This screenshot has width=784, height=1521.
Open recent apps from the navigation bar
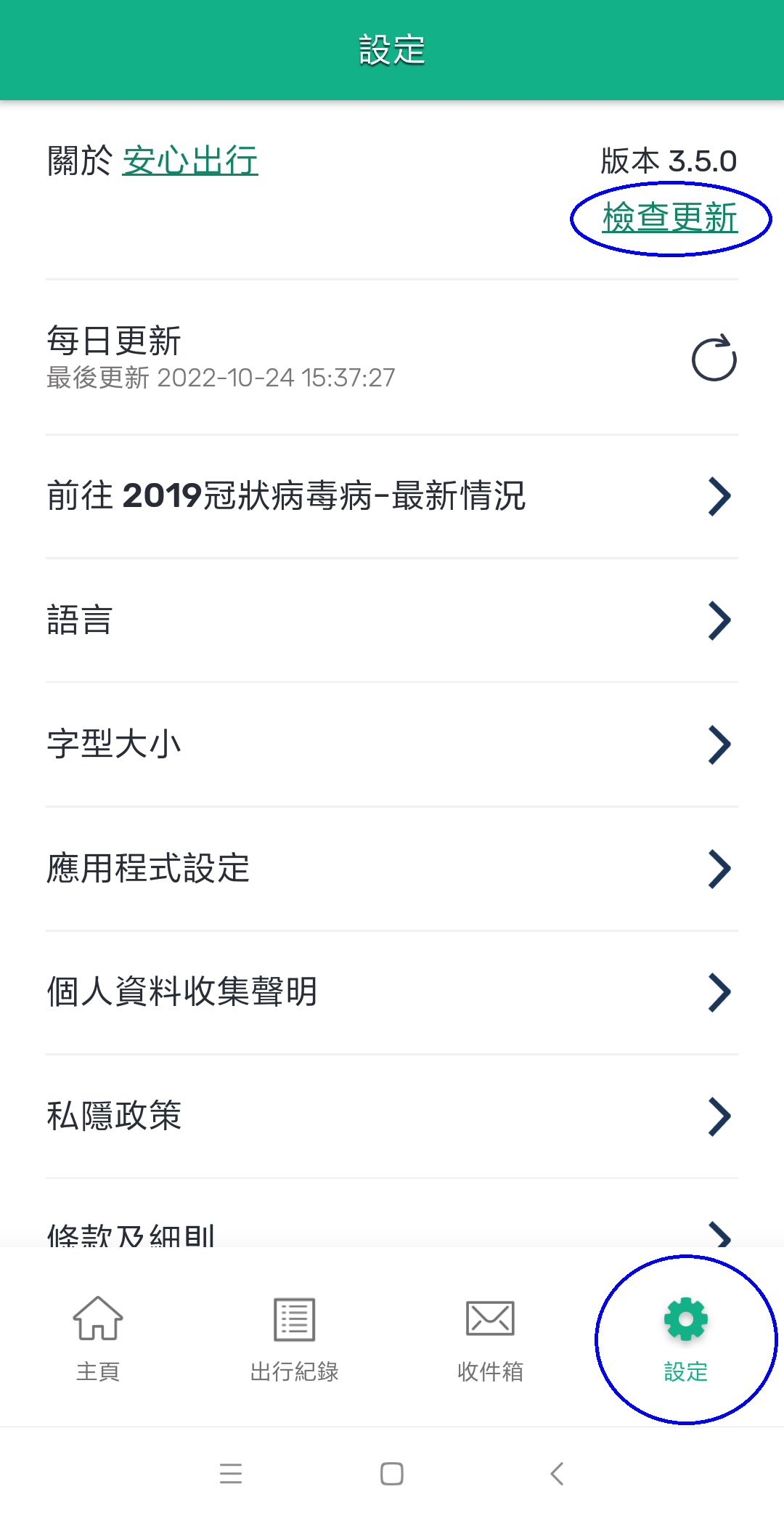point(231,1474)
